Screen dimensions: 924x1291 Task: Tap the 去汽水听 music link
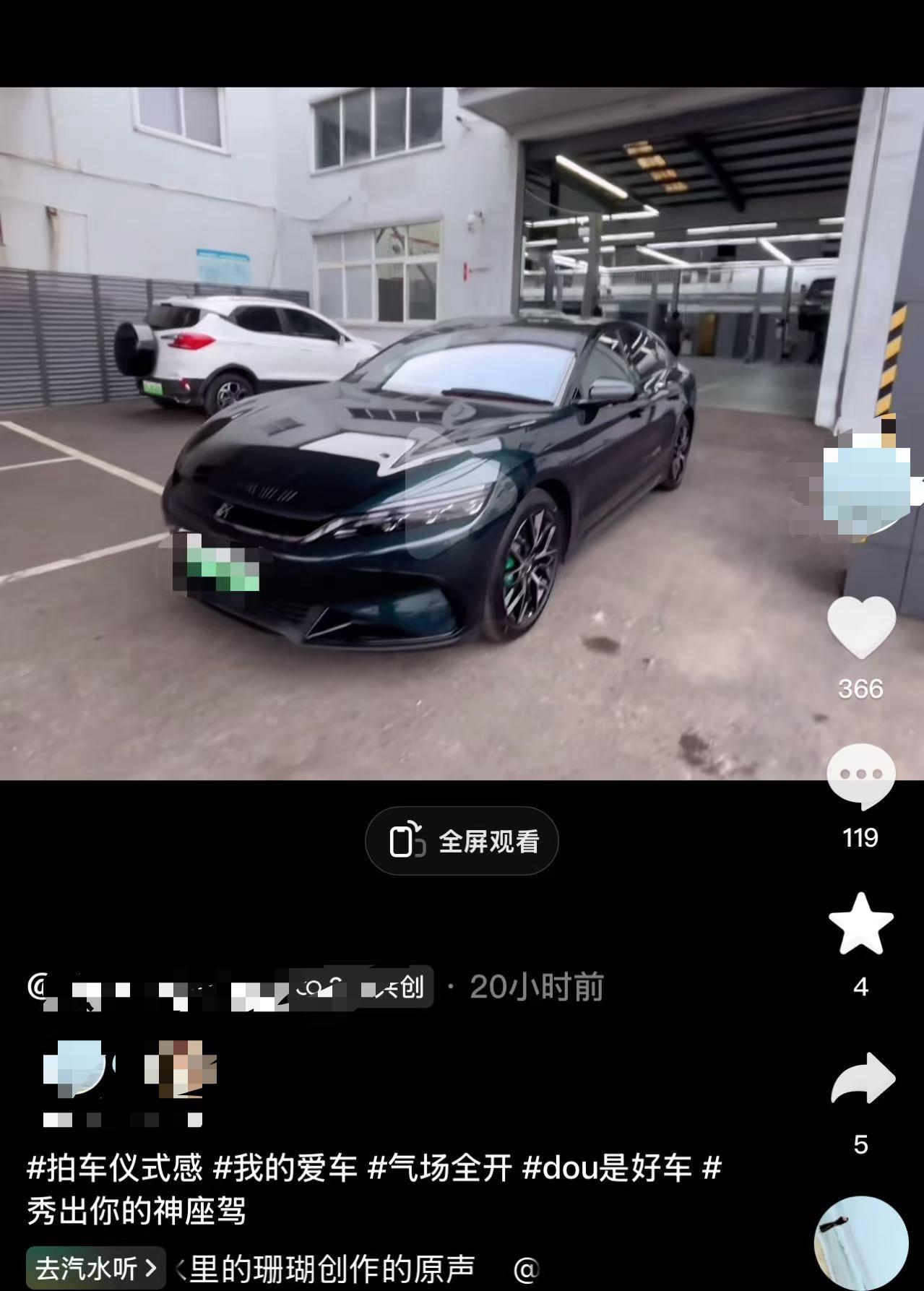pos(95,1269)
